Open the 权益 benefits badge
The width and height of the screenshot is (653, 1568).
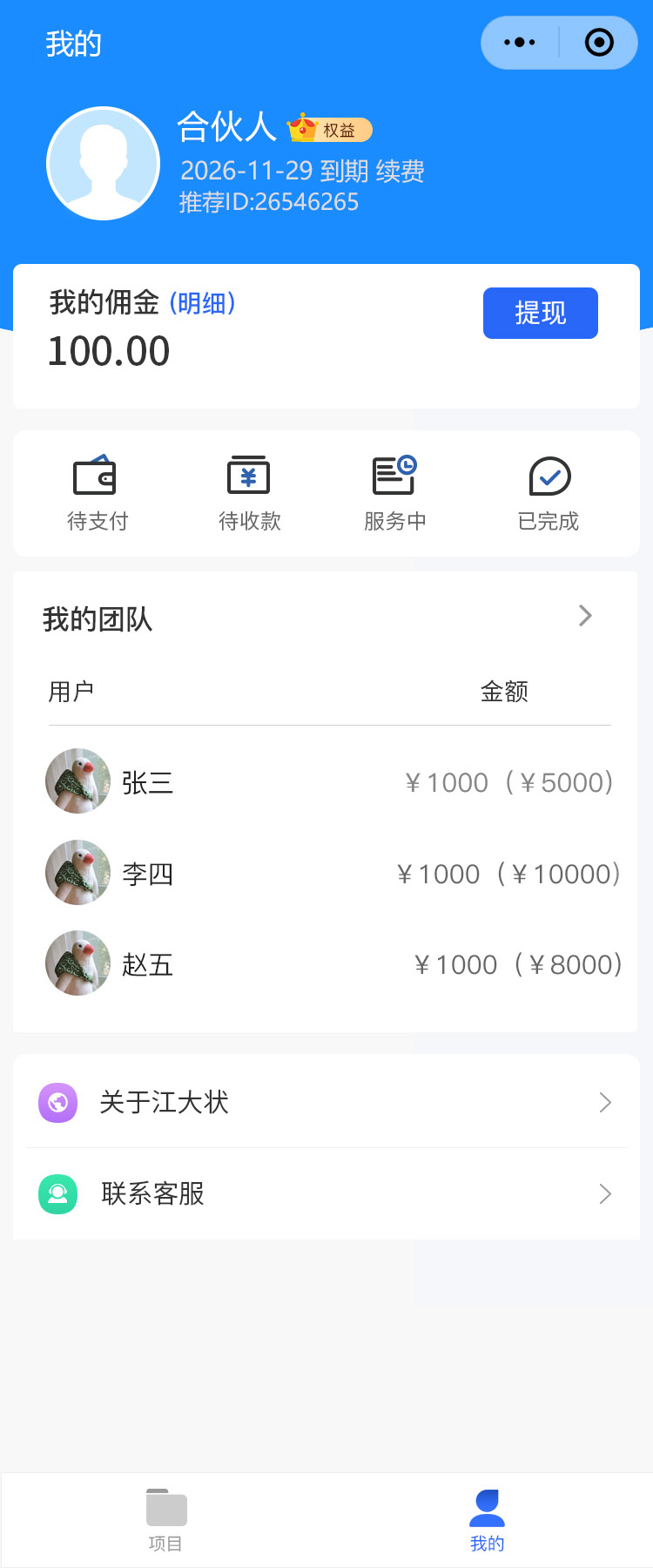(x=331, y=129)
